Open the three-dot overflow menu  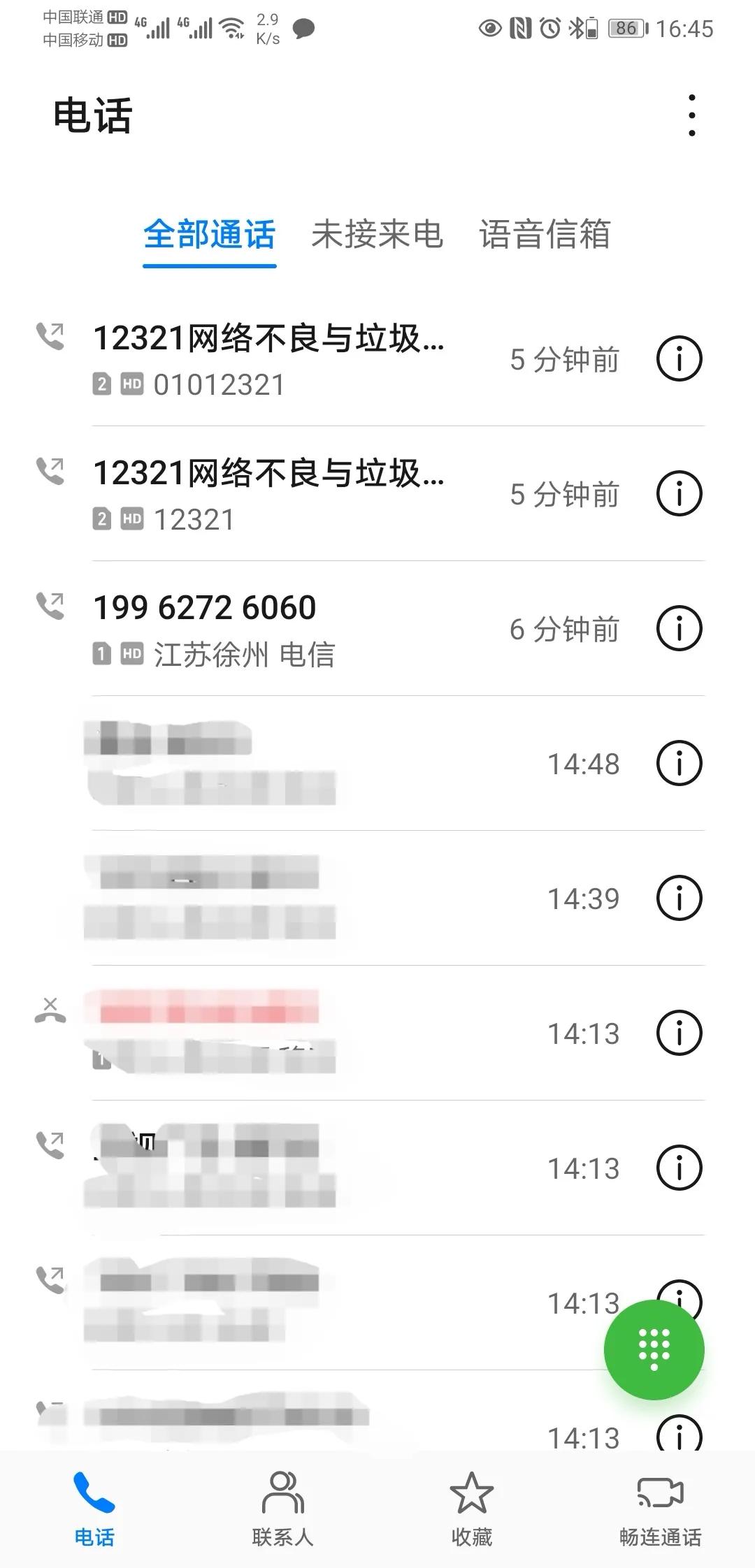pos(691,114)
